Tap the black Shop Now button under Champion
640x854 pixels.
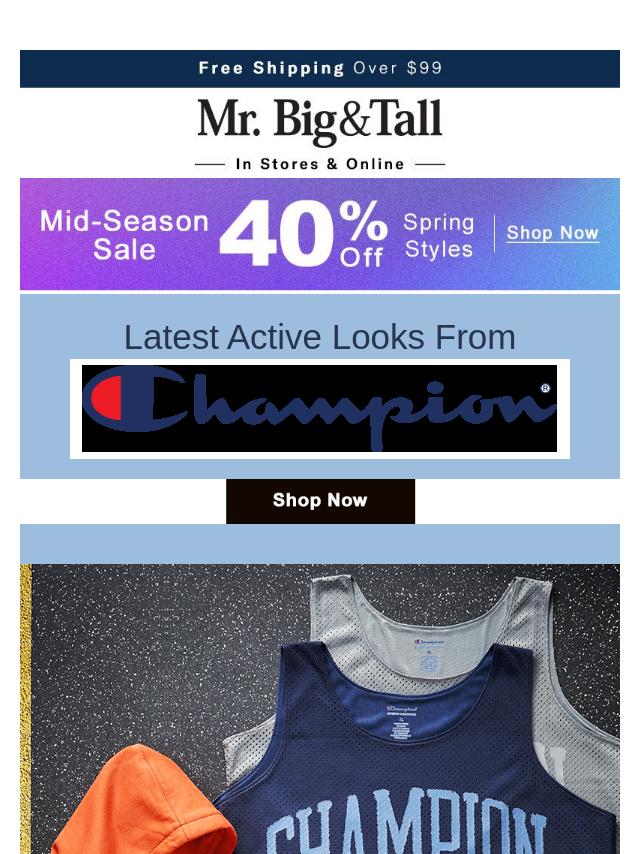(320, 501)
